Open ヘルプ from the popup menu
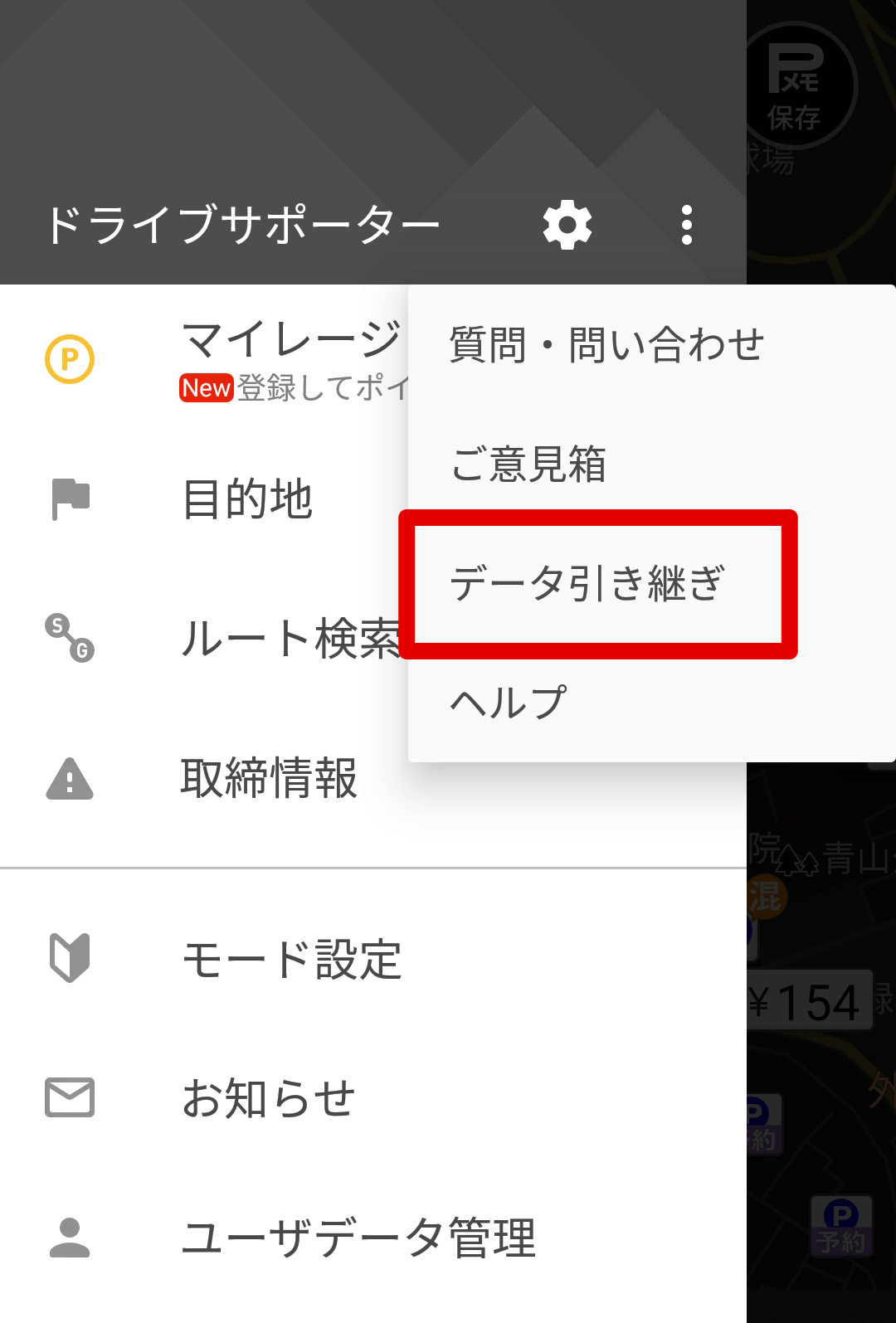 point(509,703)
